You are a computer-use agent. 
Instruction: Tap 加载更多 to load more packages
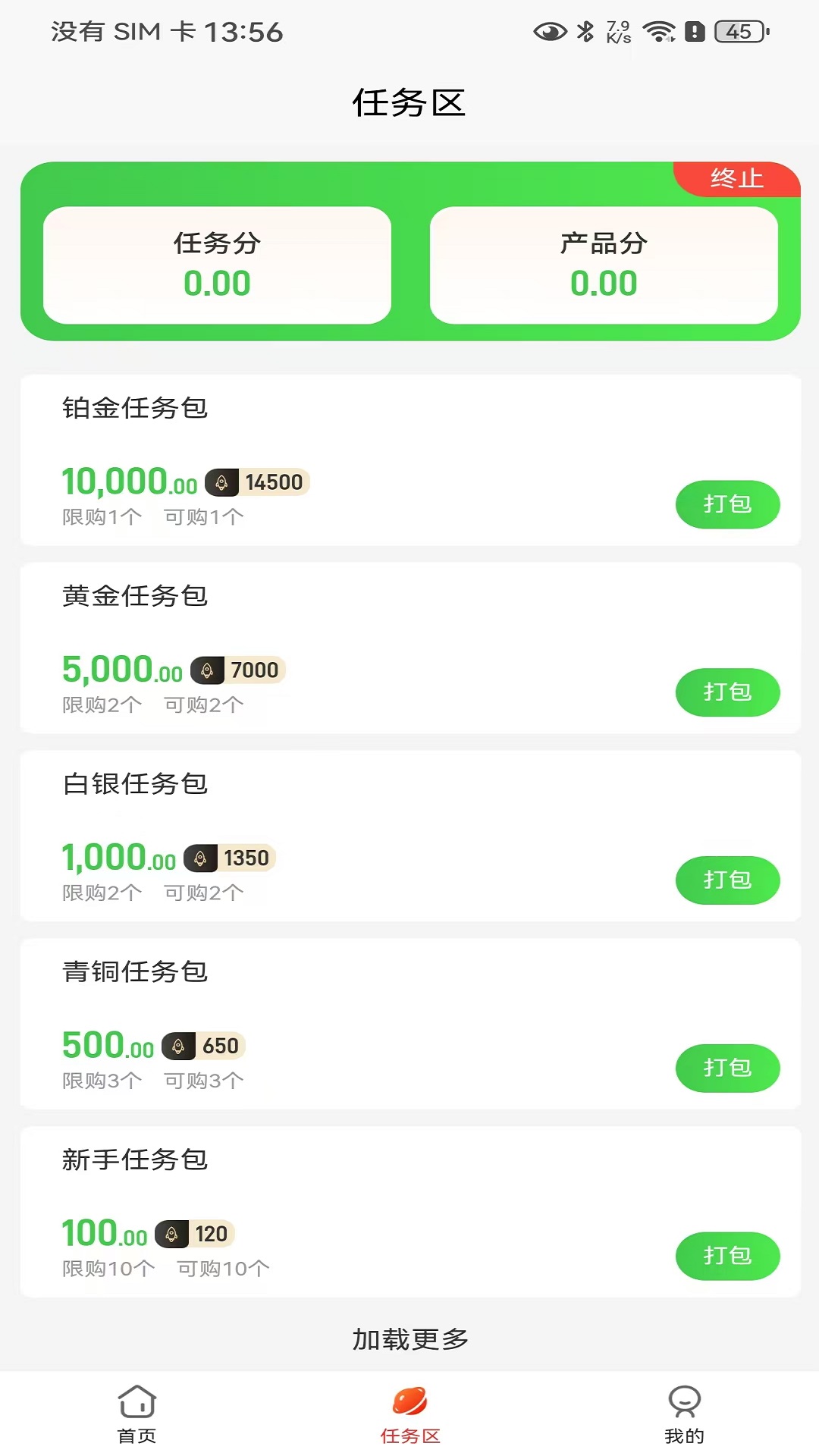click(x=409, y=1339)
